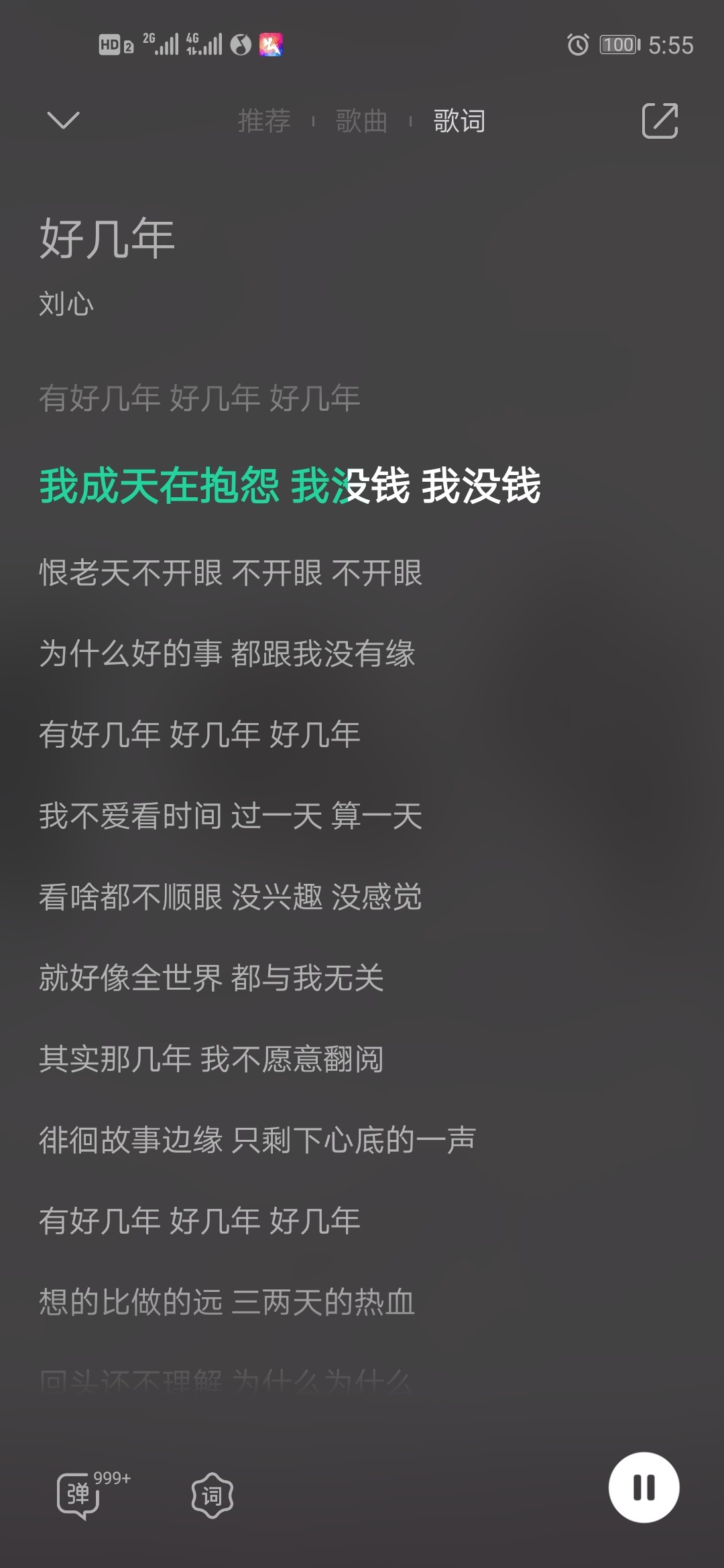Pause the song playback
This screenshot has height=1568, width=724.
pyautogui.click(x=644, y=1487)
